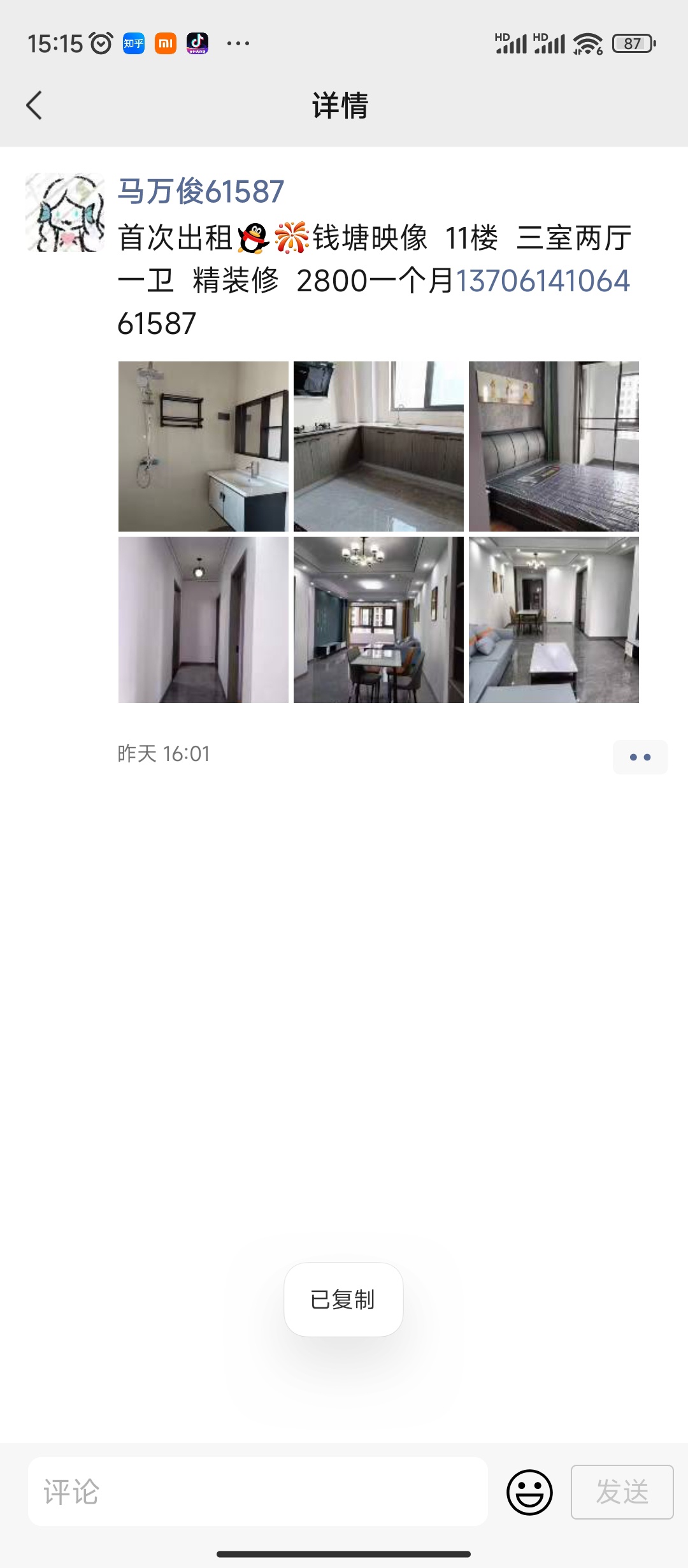View the living room sofa photo
688x1568 pixels.
554,620
